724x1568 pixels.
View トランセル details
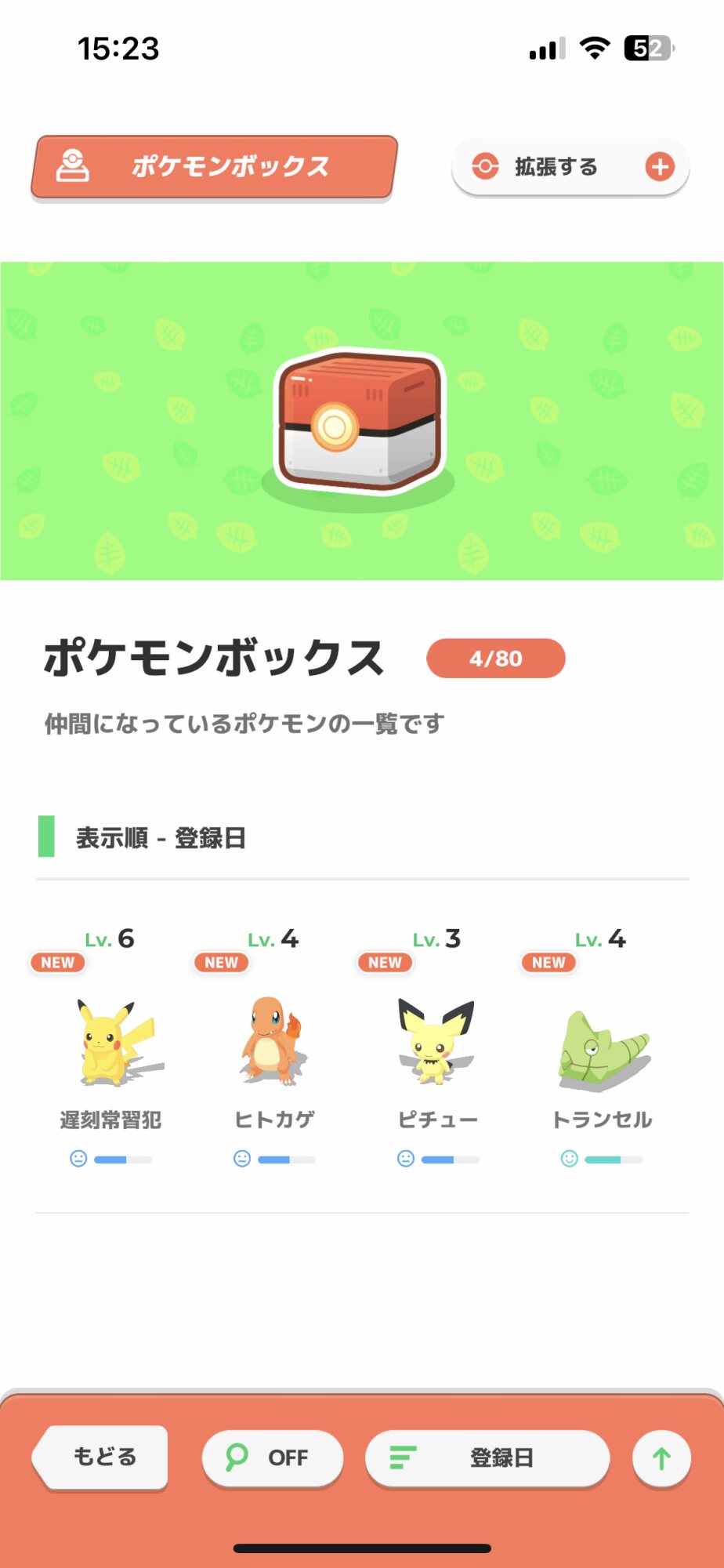click(602, 1047)
